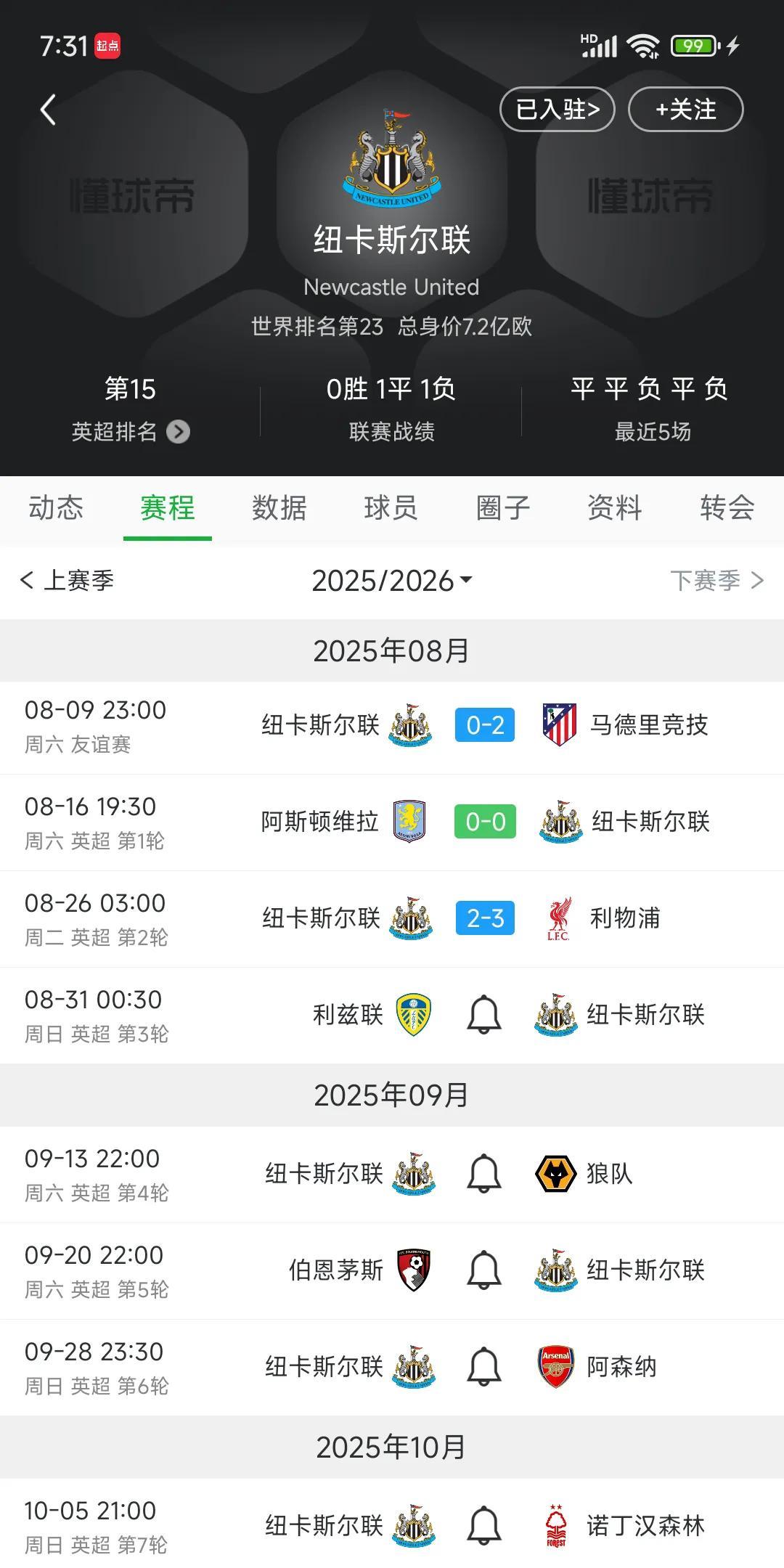Image resolution: width=784 pixels, height=1568 pixels.
Task: Open the match against 马德里竞技
Action: tap(485, 725)
